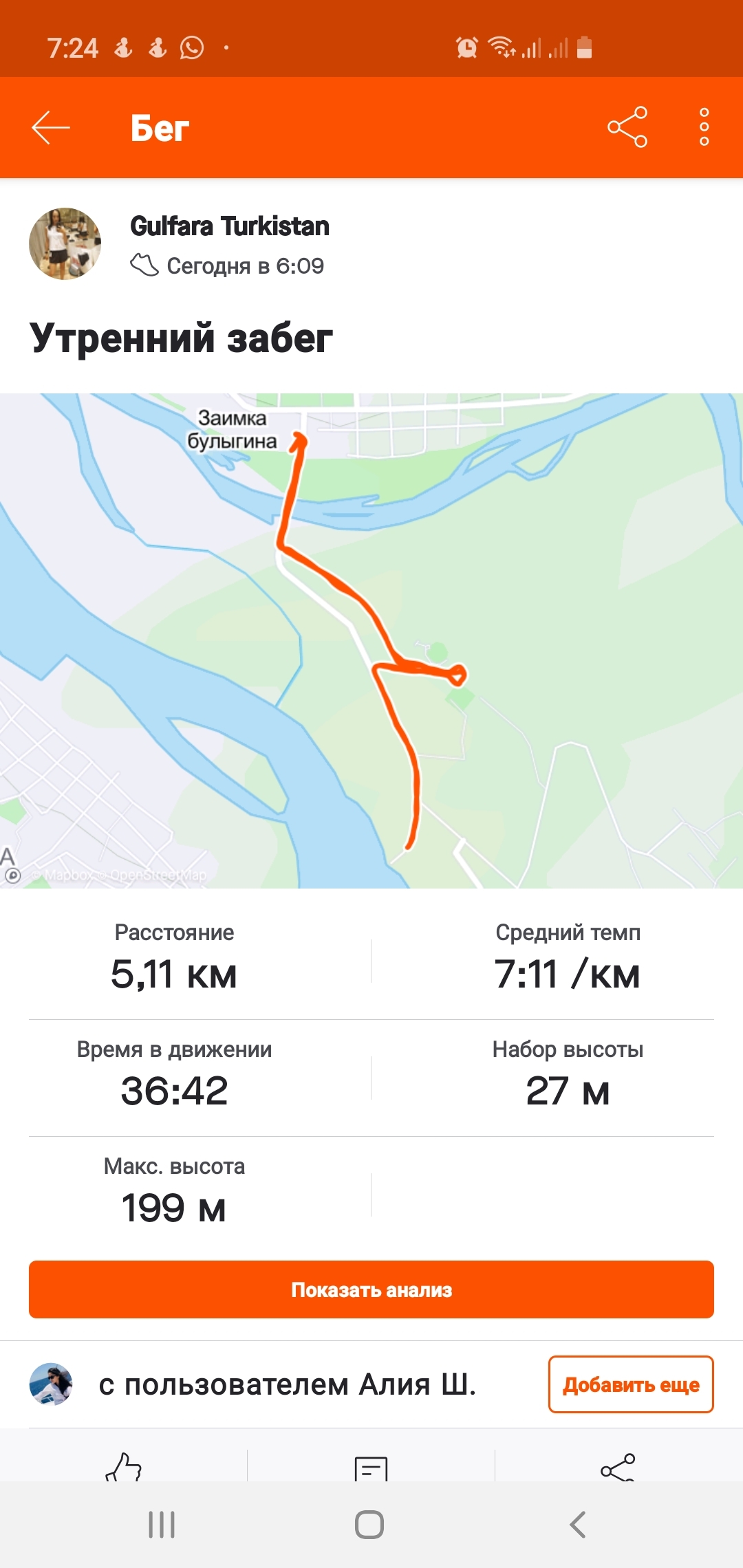743x1568 pixels.
Task: Open Алия Ш. profile avatar
Action: [51, 1384]
